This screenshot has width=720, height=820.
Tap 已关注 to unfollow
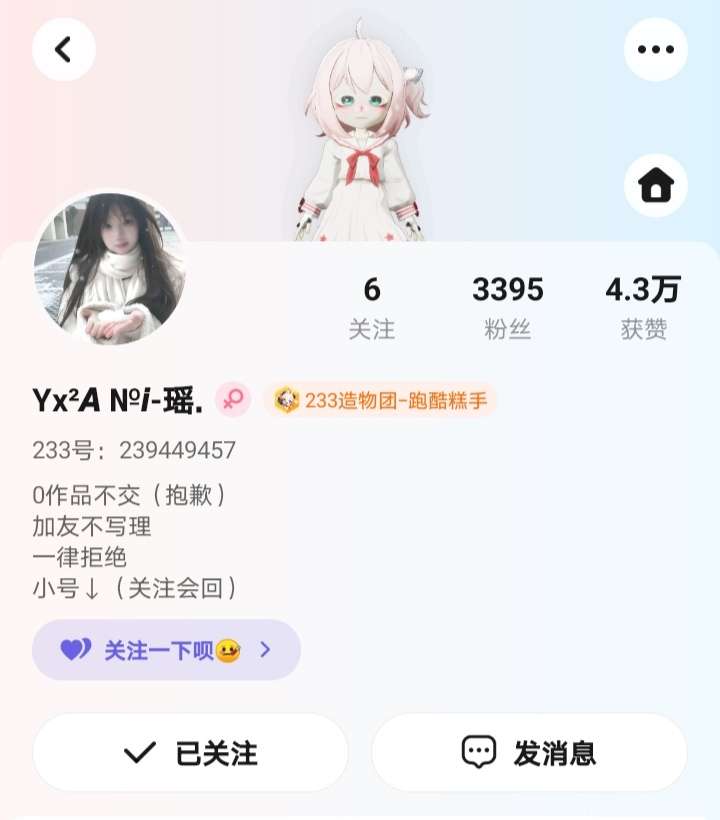coord(190,753)
